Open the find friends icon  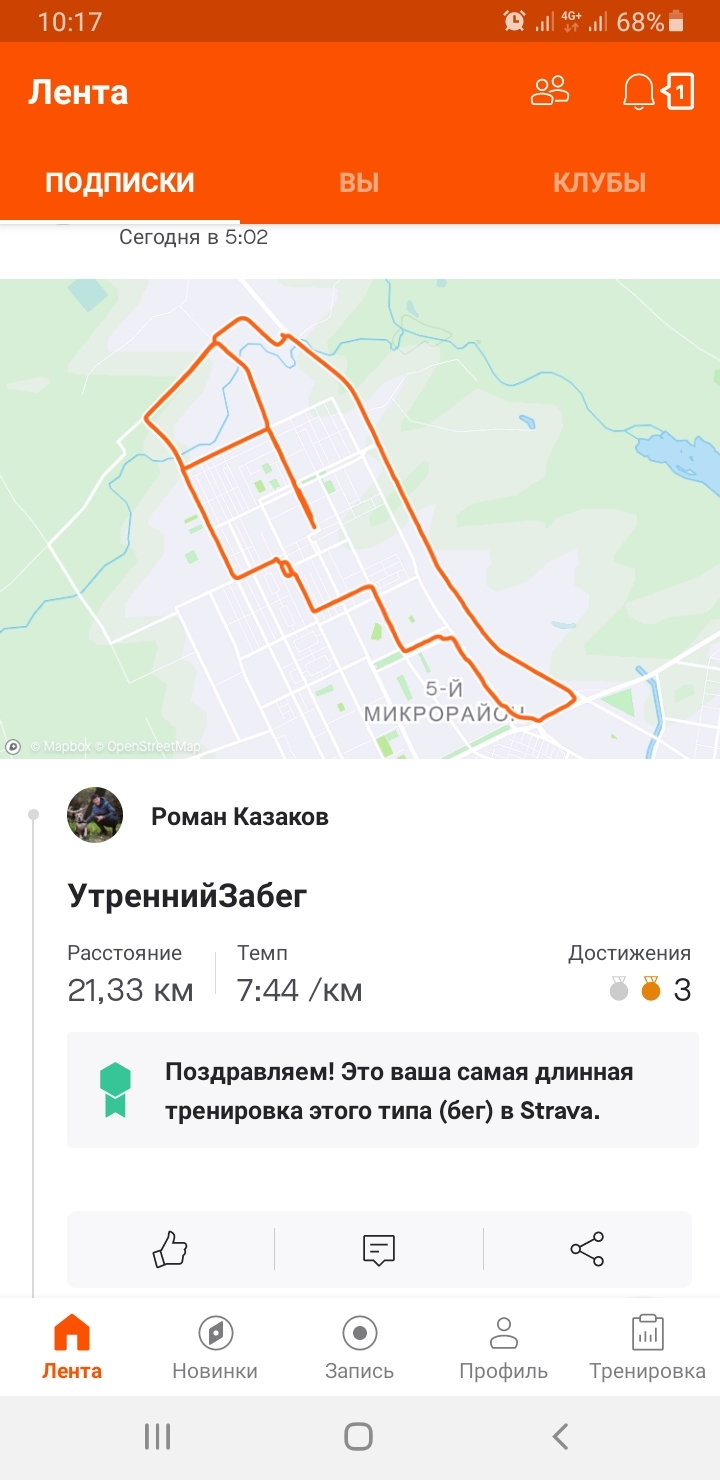pyautogui.click(x=549, y=92)
